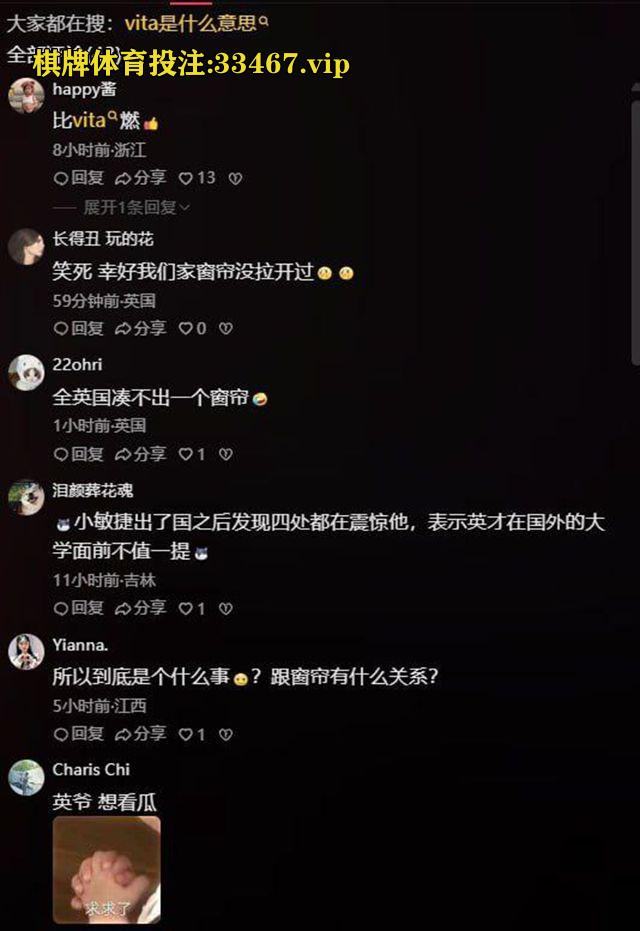Screen dimensions: 640x931
Task: Reply to Yianna.'s comment
Action: coord(79,734)
